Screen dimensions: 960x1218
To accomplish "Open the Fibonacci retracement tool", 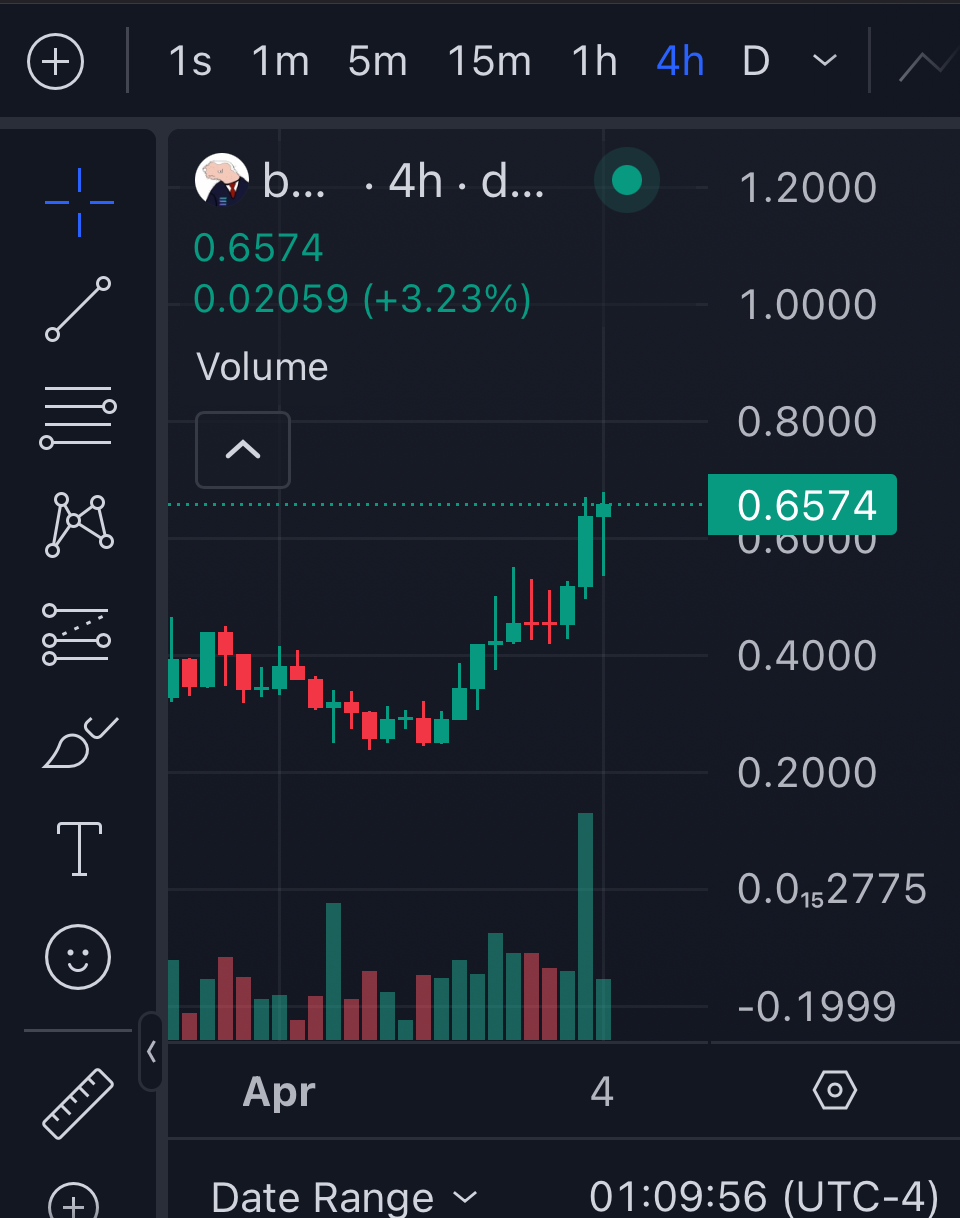I will coord(78,417).
